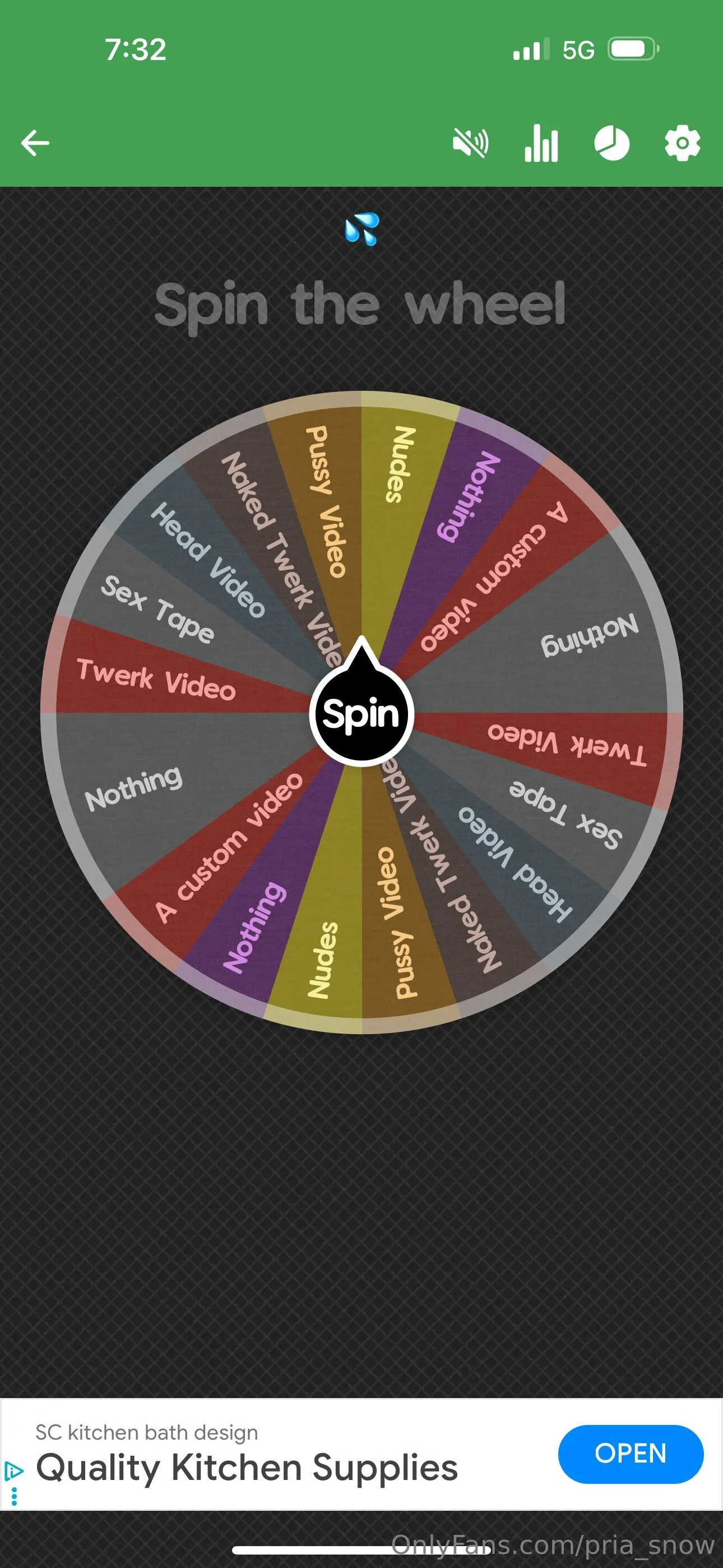Open the pie chart icon
This screenshot has height=1568, width=723.
611,144
